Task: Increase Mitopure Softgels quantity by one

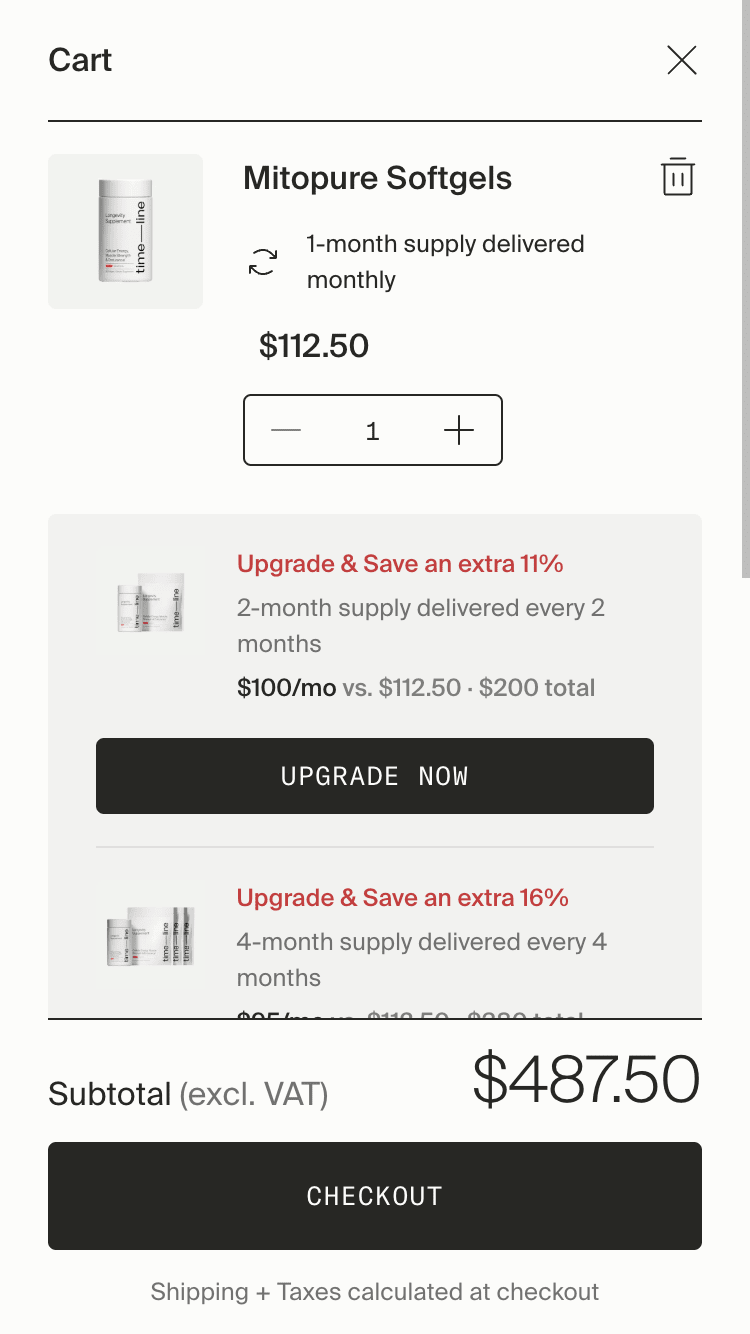Action: click(x=459, y=430)
